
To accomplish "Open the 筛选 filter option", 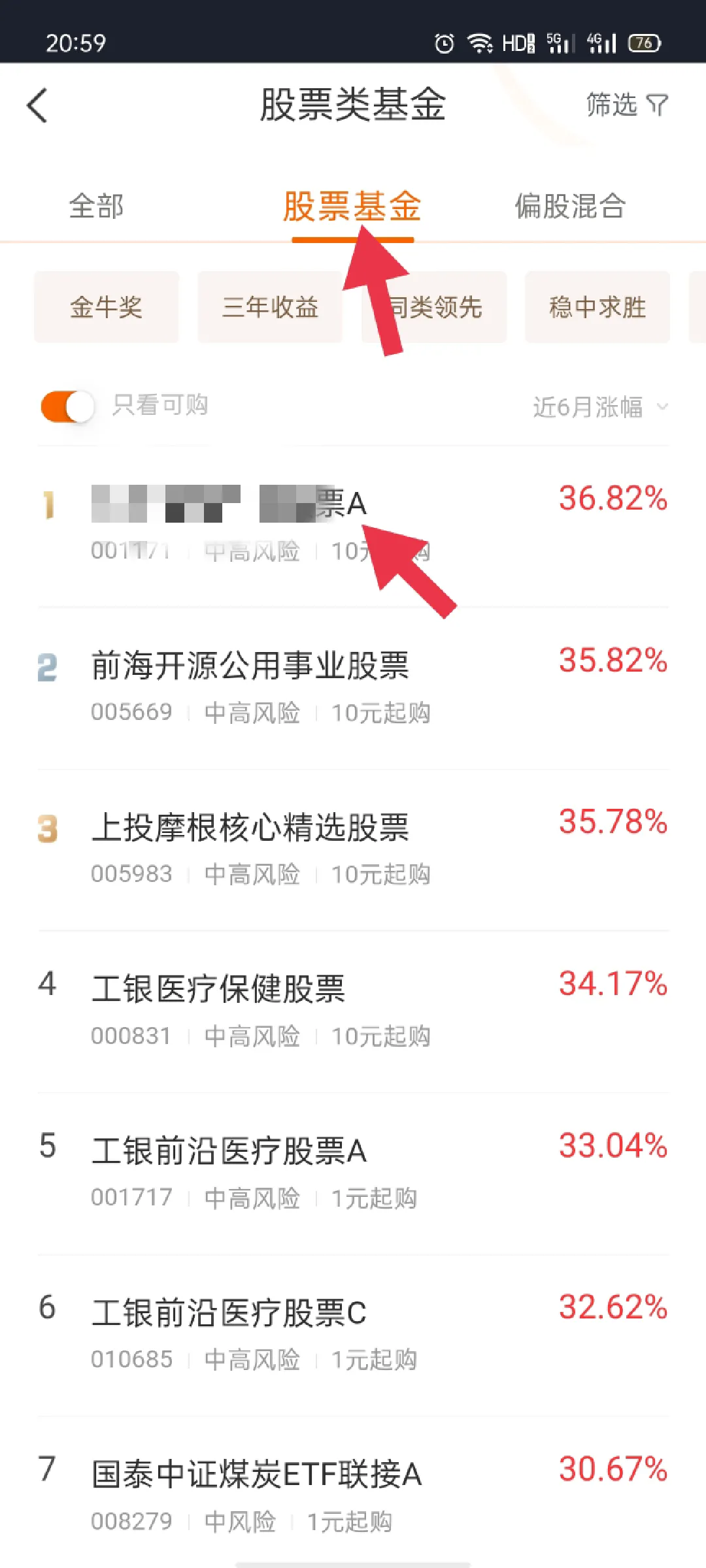I will 626,105.
